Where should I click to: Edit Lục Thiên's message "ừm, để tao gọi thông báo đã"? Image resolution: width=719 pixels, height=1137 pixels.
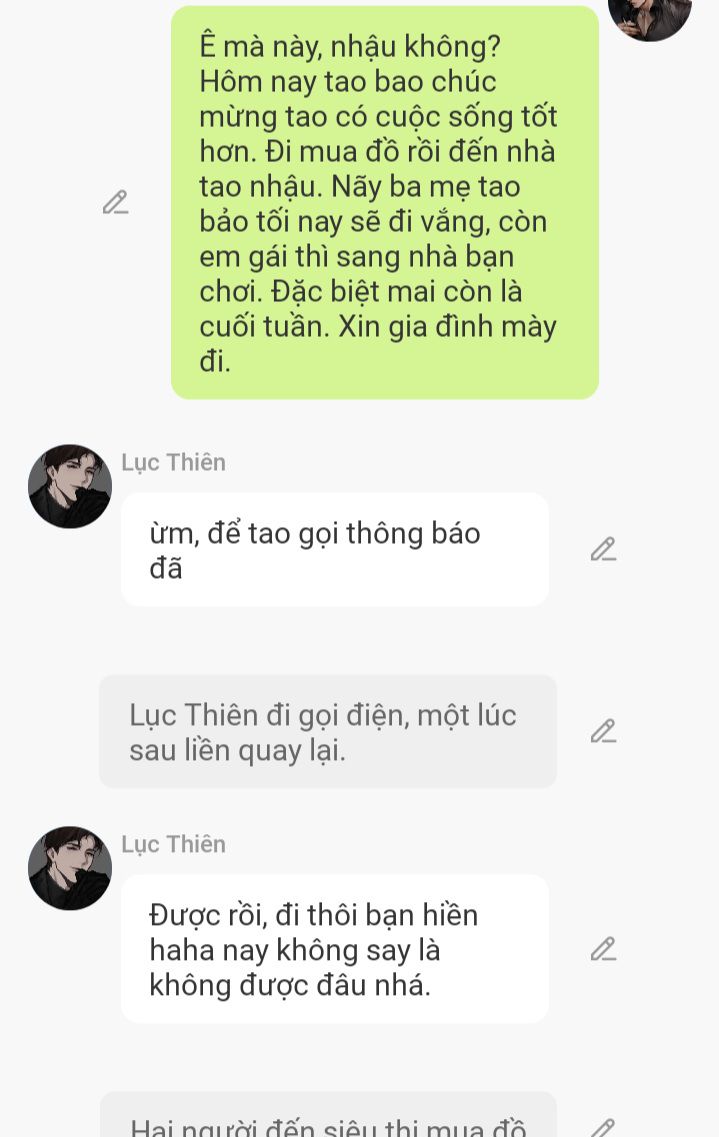pyautogui.click(x=603, y=549)
